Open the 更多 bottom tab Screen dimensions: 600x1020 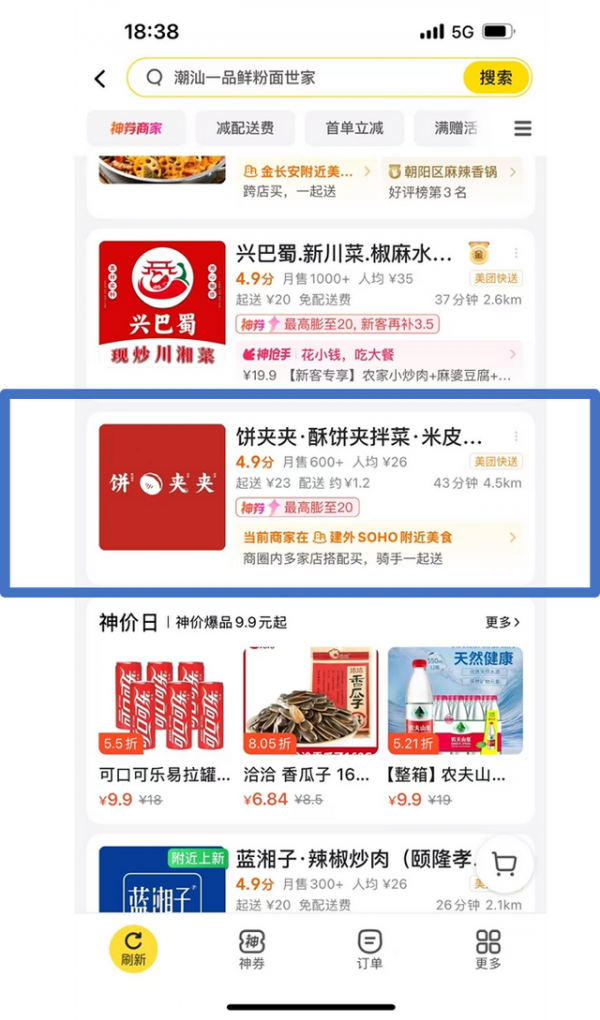point(488,948)
